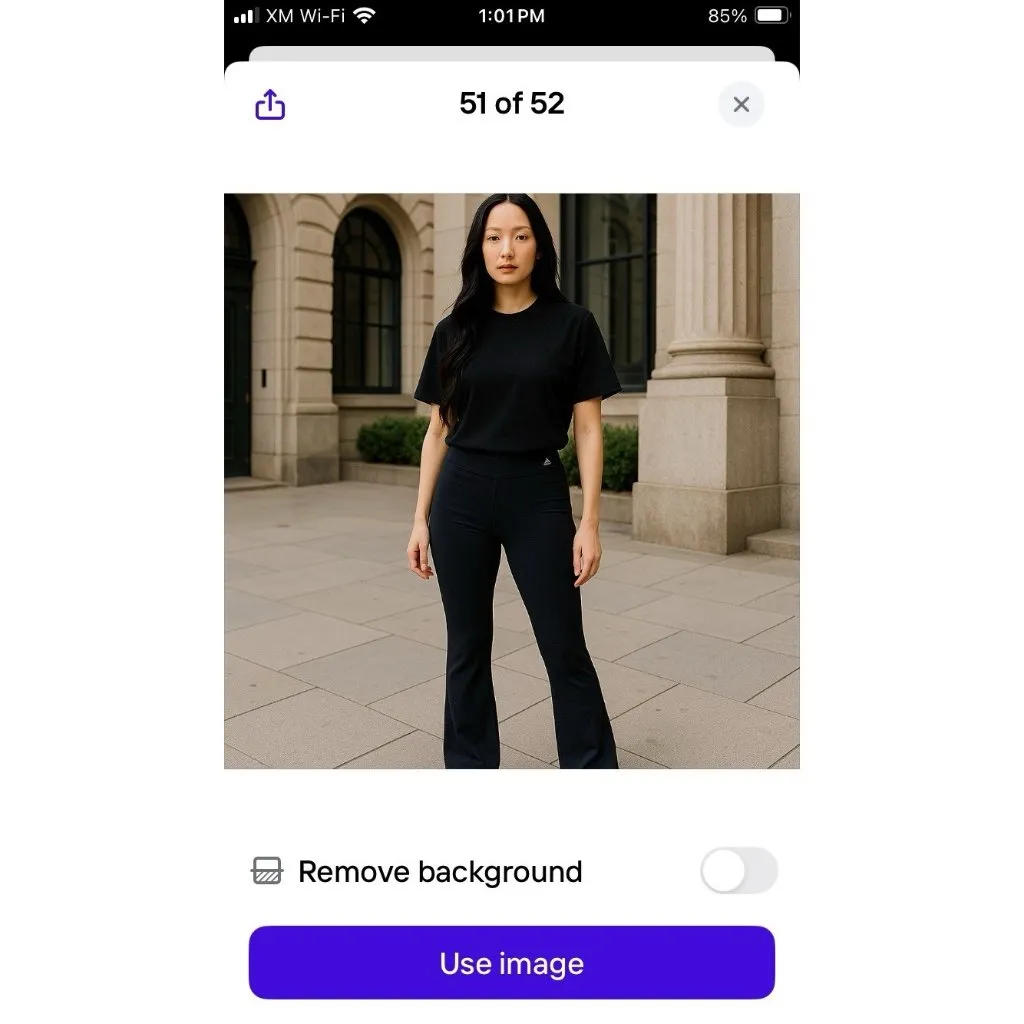This screenshot has height=1024, width=1024.
Task: Confirm with the Use image button
Action: tap(511, 963)
